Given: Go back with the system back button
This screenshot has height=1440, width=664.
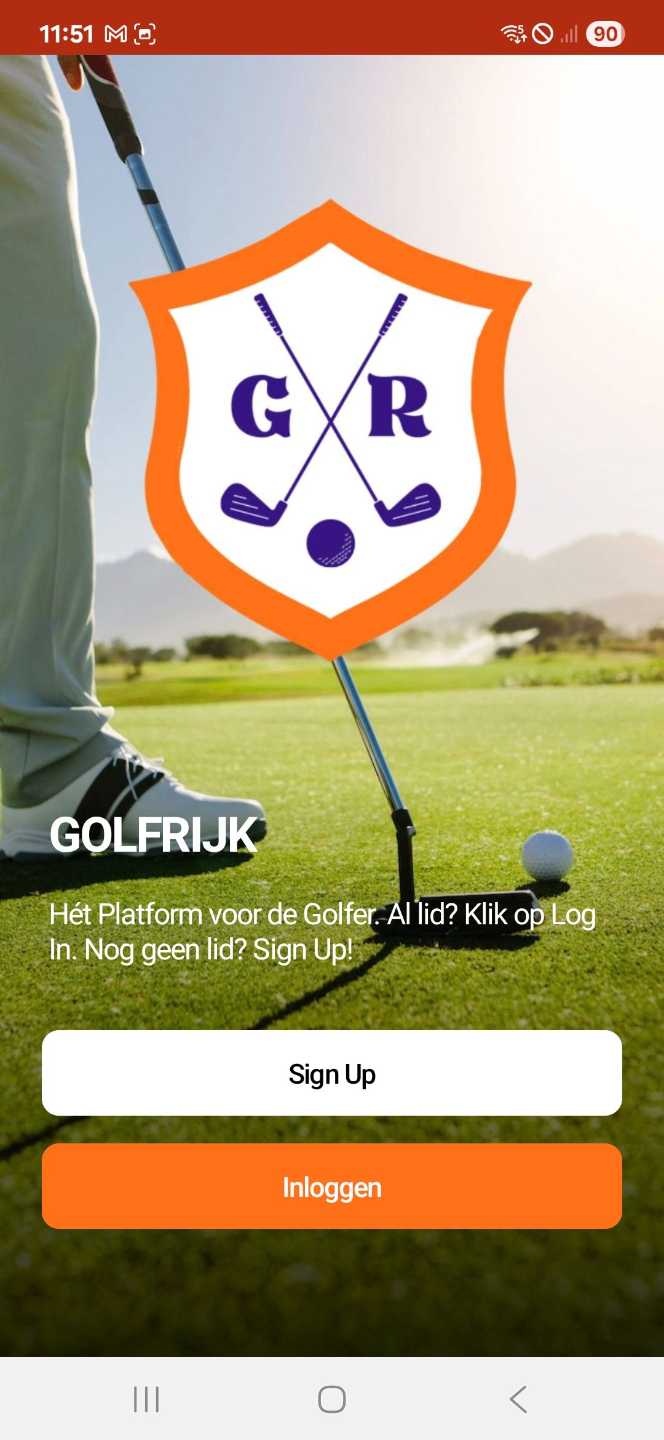Looking at the screenshot, I should (517, 1399).
